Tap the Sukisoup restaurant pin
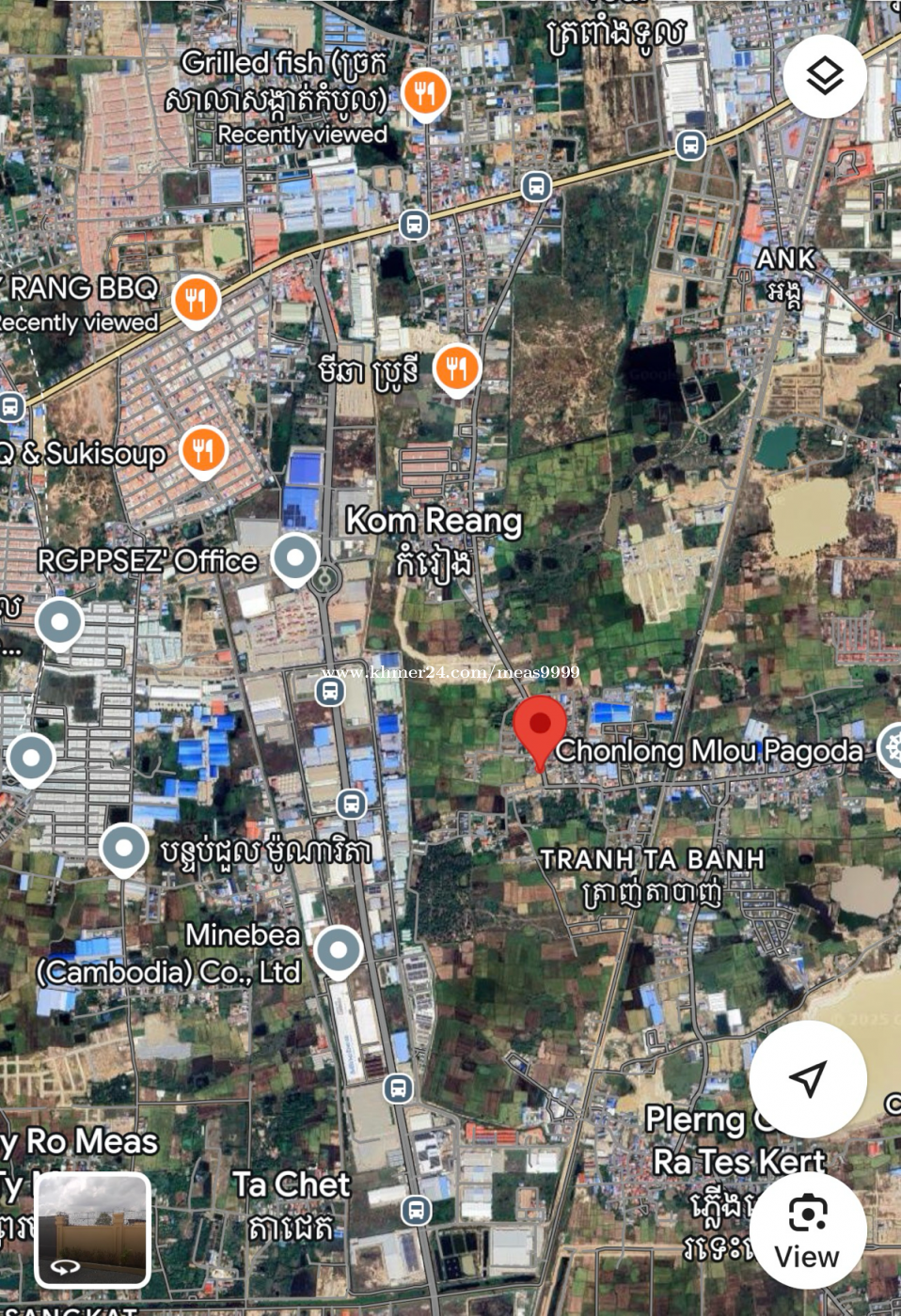The height and width of the screenshot is (1316, 901). (x=203, y=450)
